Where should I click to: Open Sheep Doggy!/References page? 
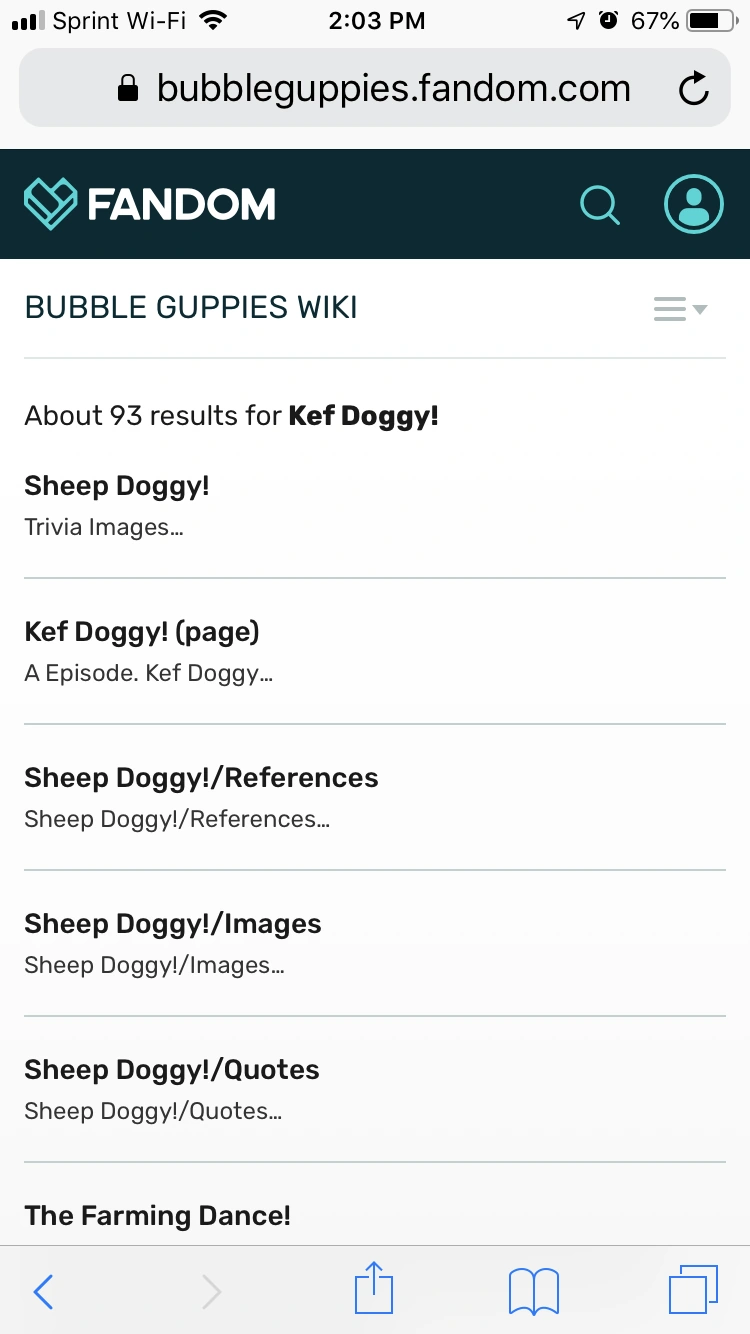coord(201,778)
